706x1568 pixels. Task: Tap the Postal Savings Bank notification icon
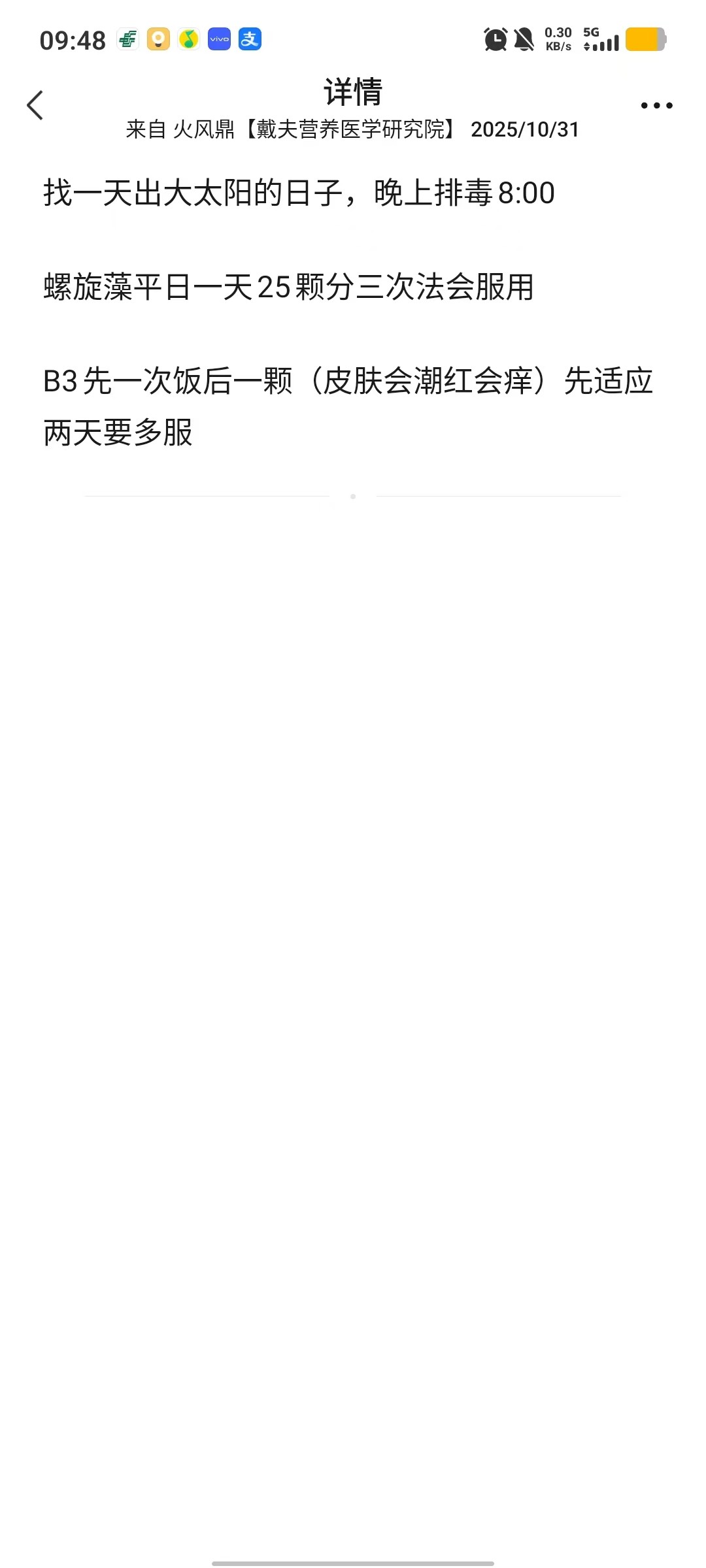pyautogui.click(x=127, y=40)
